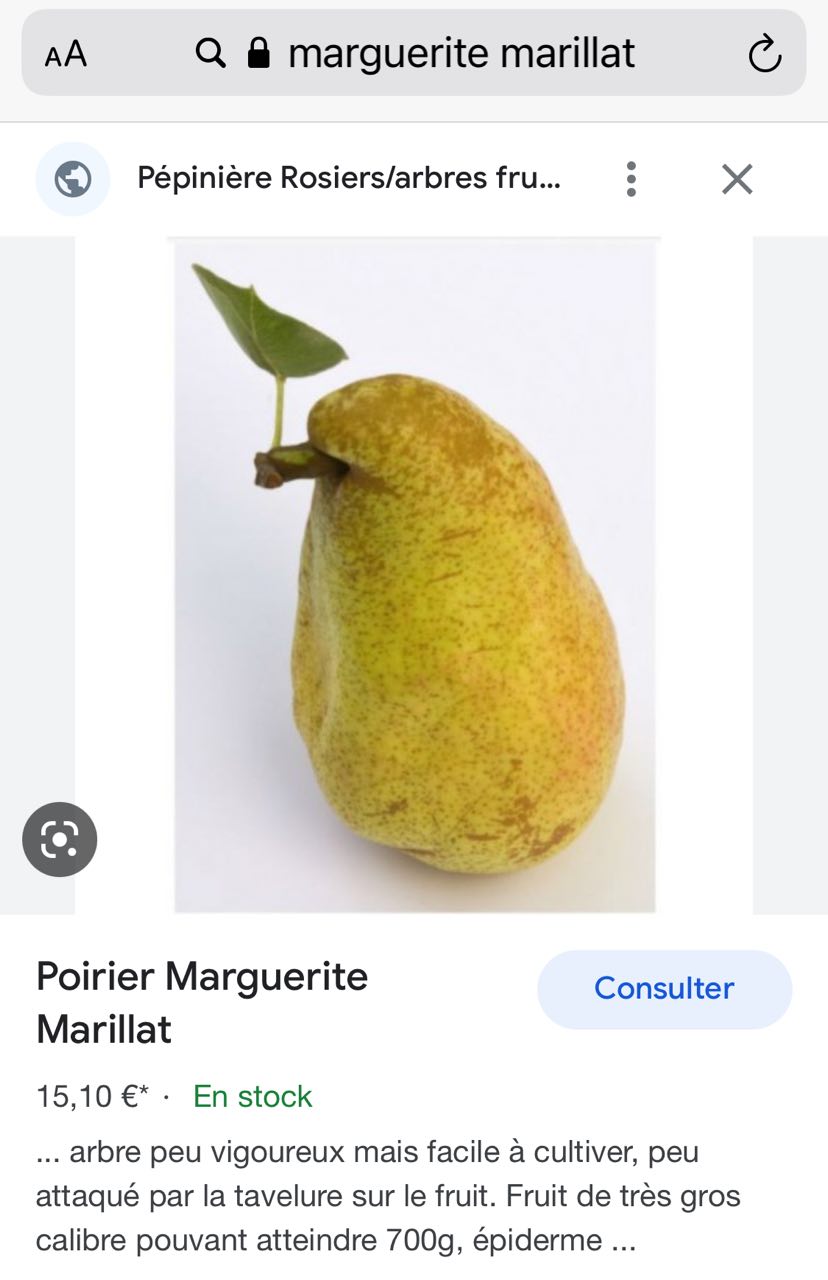
Task: Open the three-dot overflow menu
Action: click(x=631, y=179)
